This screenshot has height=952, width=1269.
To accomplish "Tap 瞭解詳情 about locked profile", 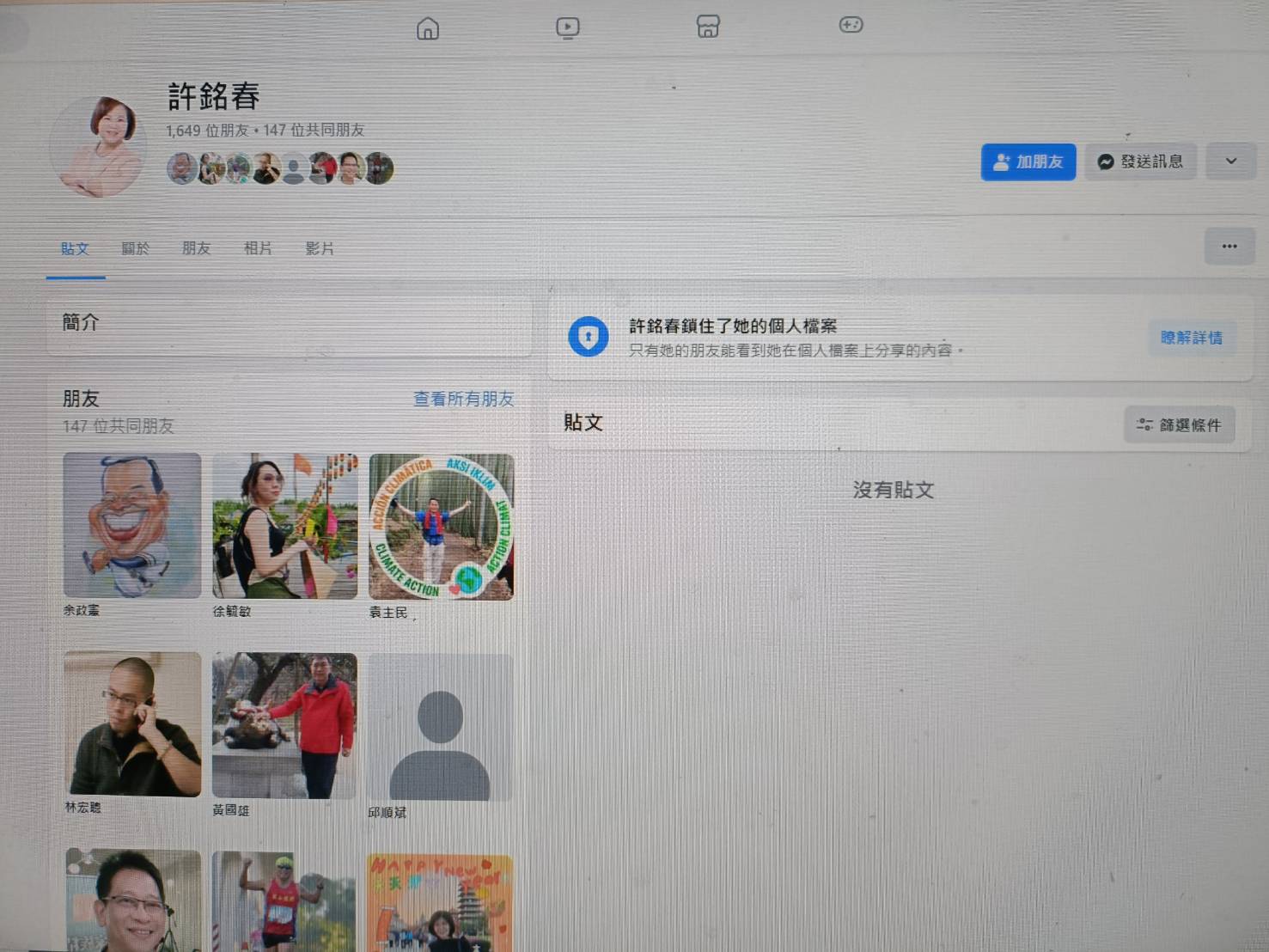I will [1191, 338].
